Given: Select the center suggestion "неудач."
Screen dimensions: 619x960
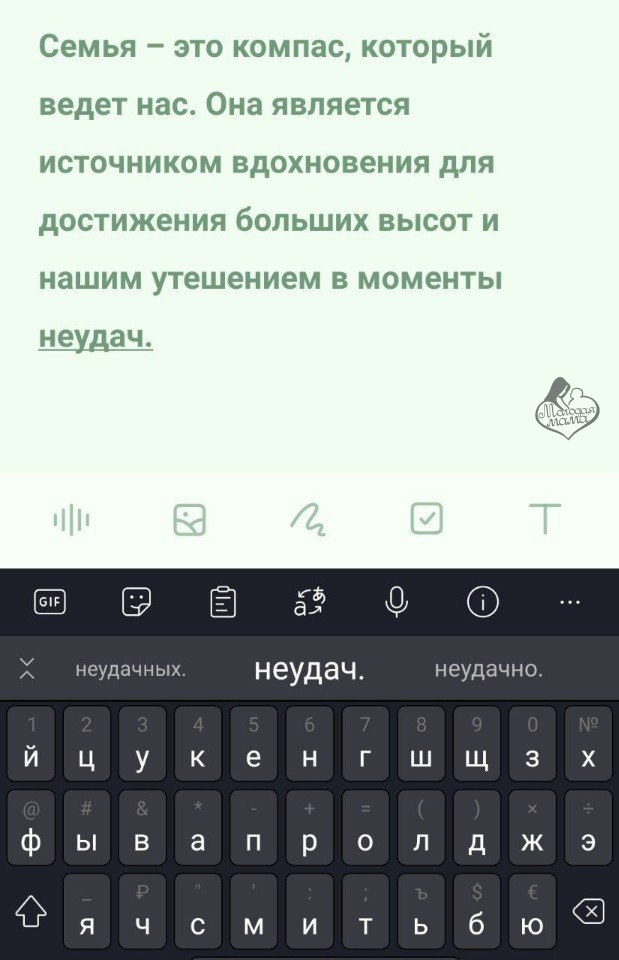Looking at the screenshot, I should click(309, 669).
